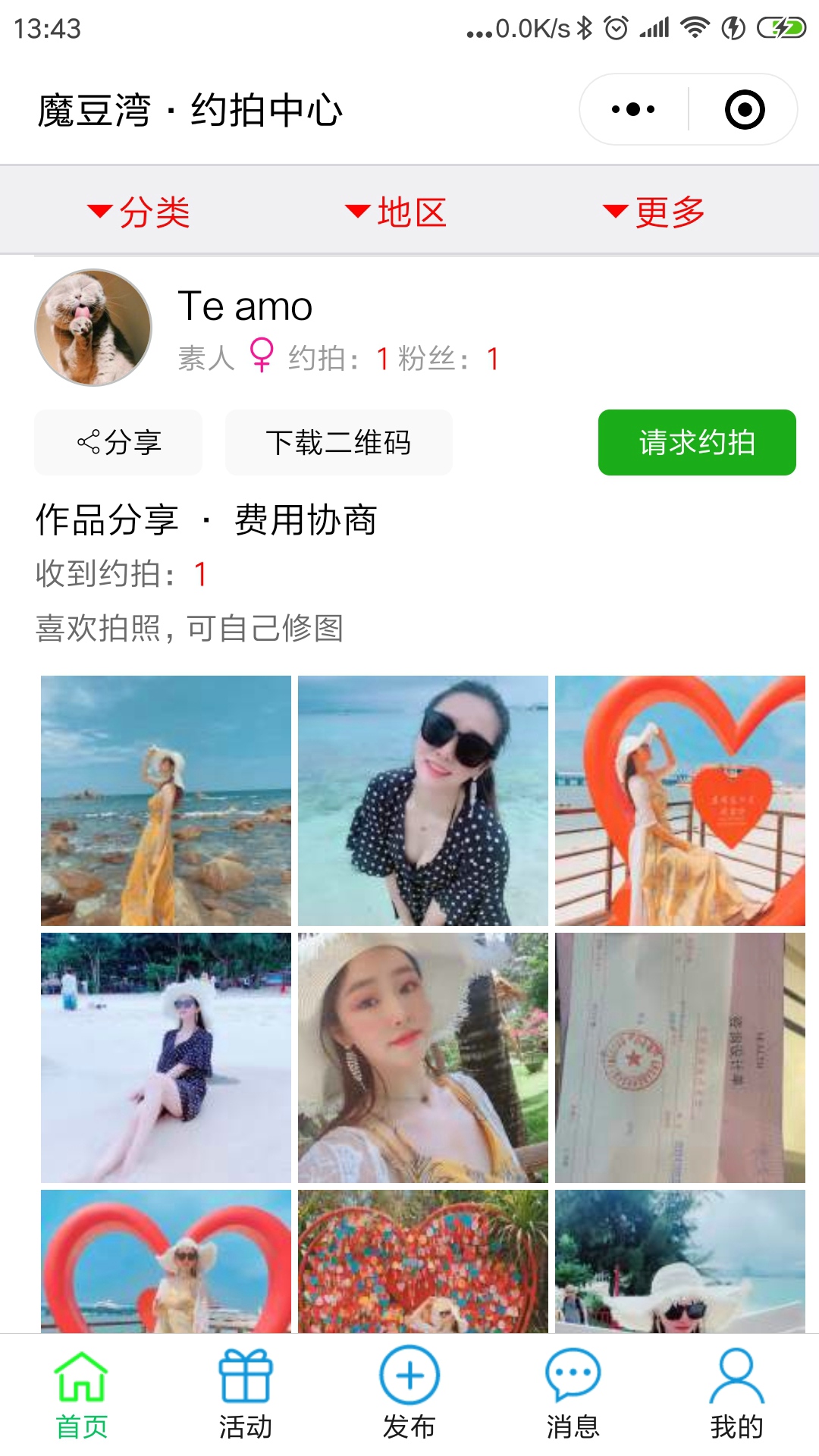Viewport: 819px width, 1456px height.
Task: Close the mini program with the circle icon
Action: 744,110
